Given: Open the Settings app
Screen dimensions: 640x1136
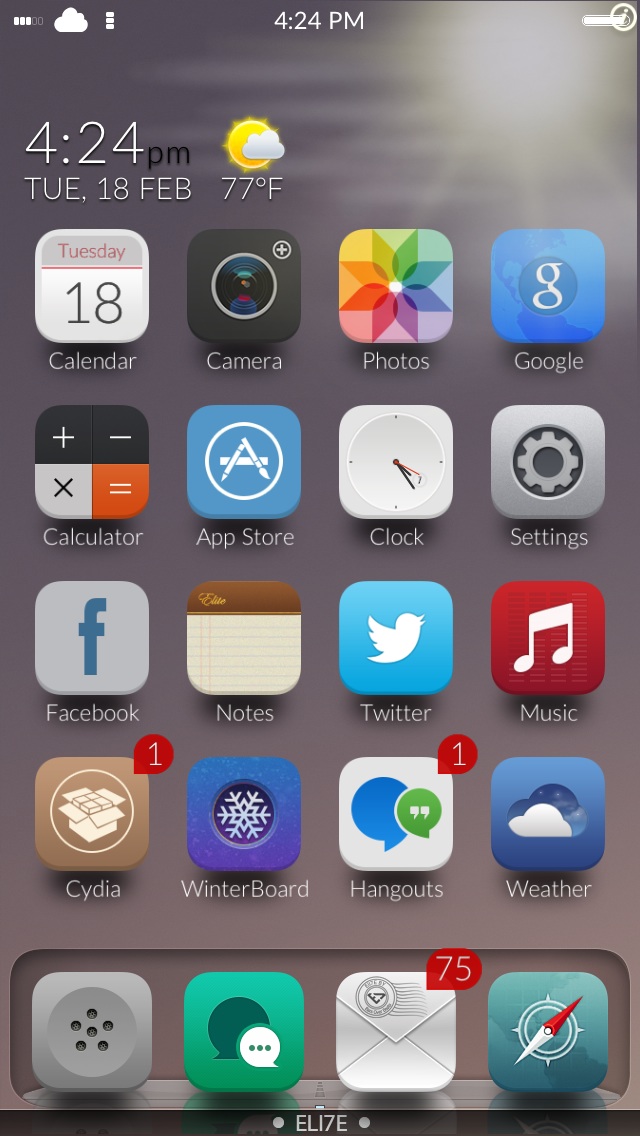Looking at the screenshot, I should [x=548, y=462].
